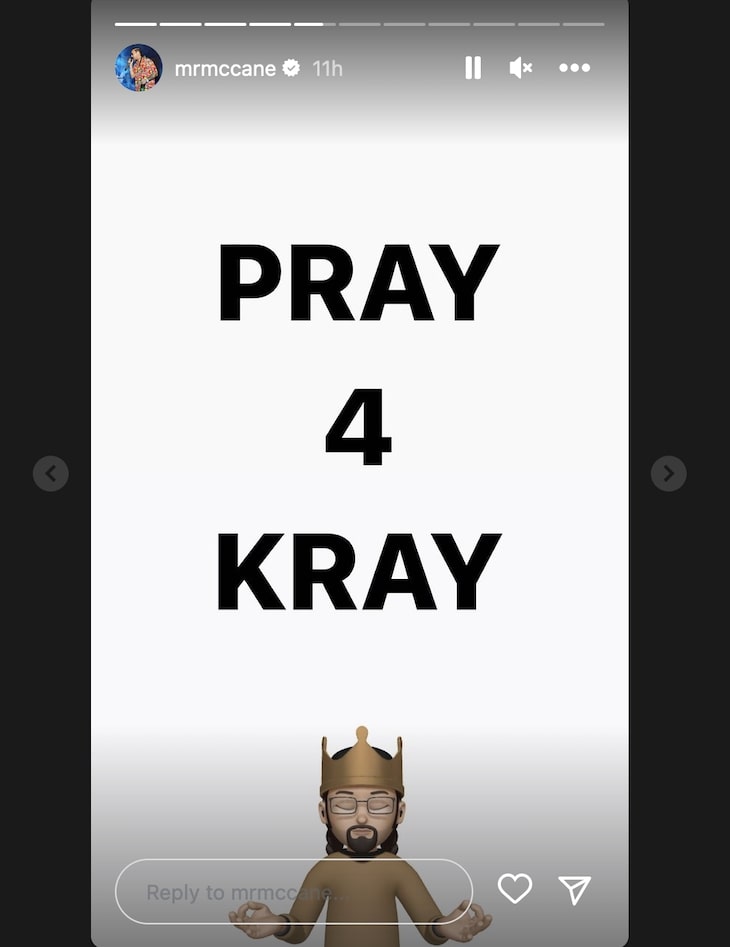
Task: Share the story via paper plane icon
Action: click(575, 889)
